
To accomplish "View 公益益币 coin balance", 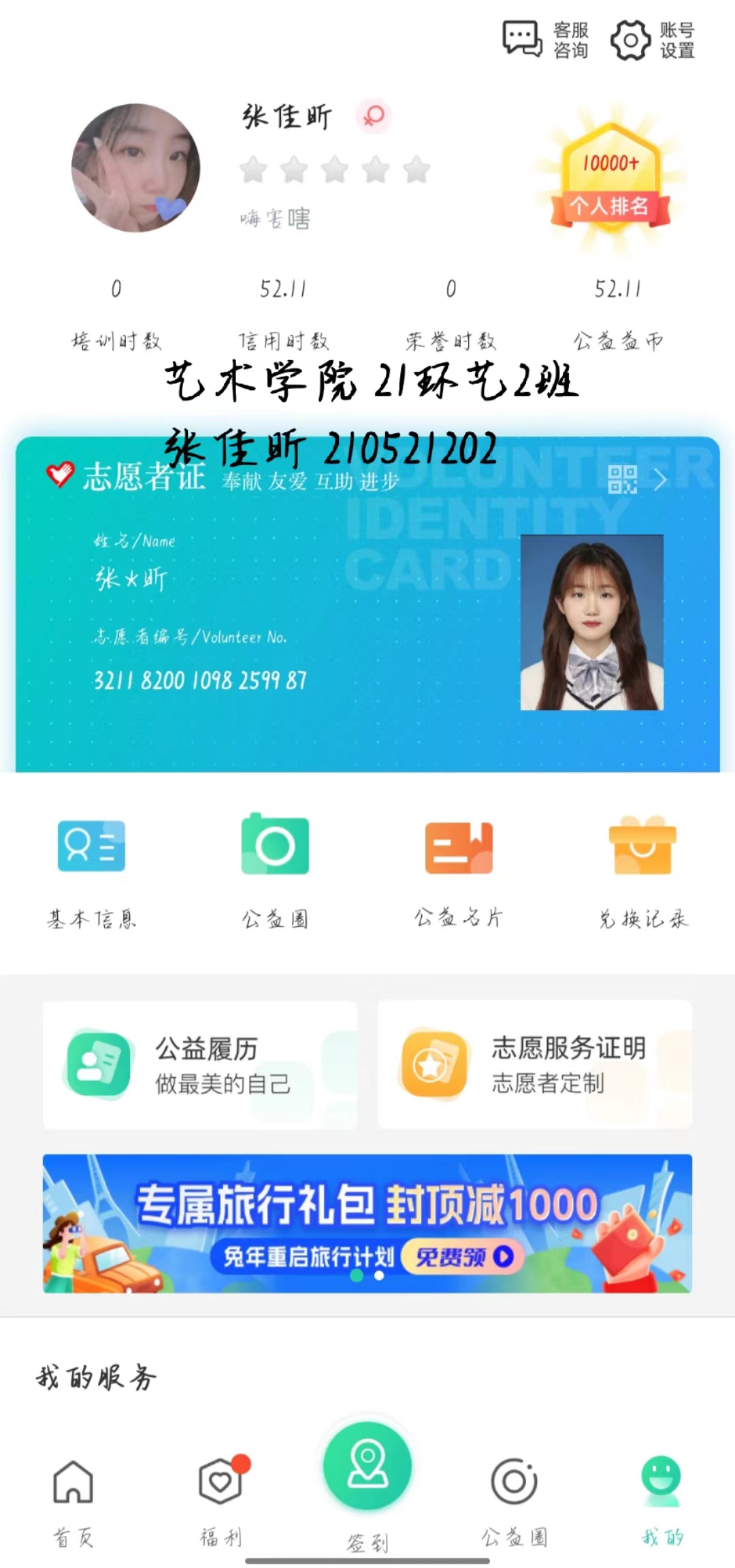I will [x=618, y=315].
